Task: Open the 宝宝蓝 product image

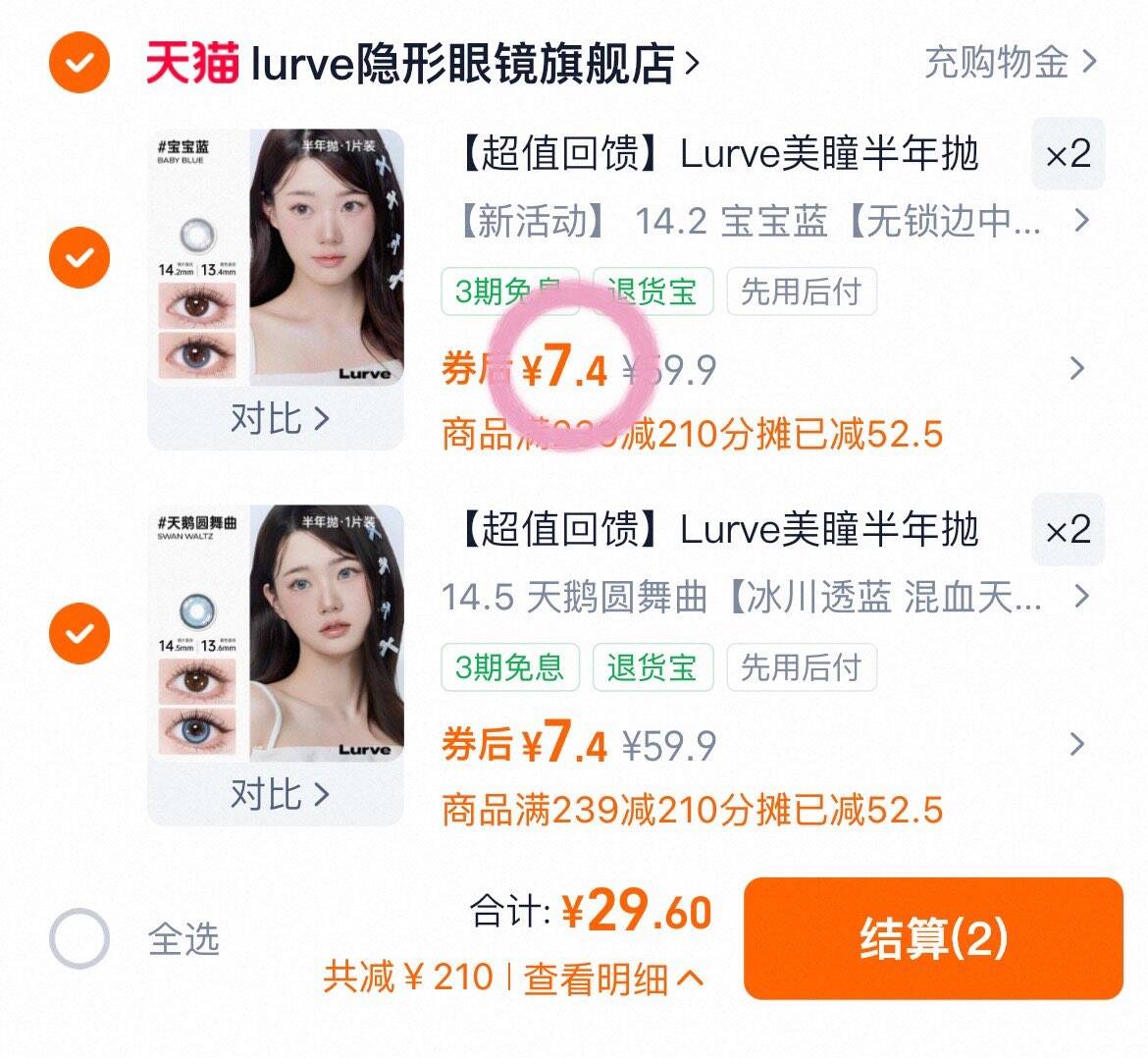Action: (x=276, y=257)
